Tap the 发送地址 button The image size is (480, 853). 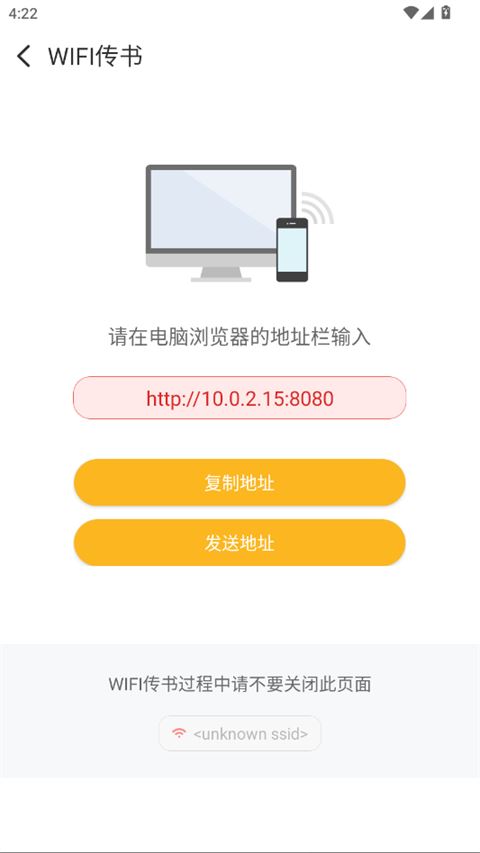click(x=239, y=543)
